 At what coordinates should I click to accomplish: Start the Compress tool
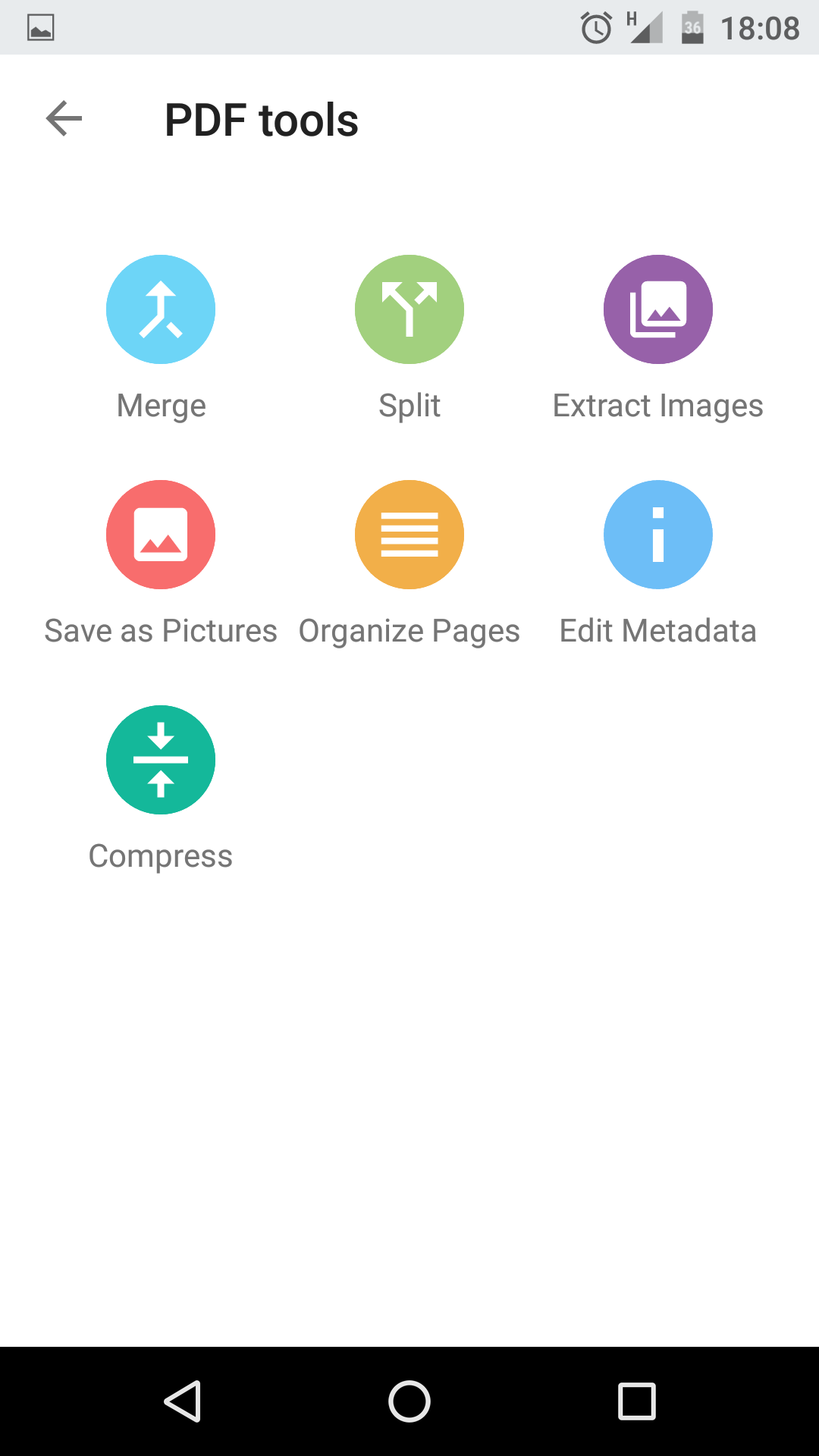coord(161,760)
